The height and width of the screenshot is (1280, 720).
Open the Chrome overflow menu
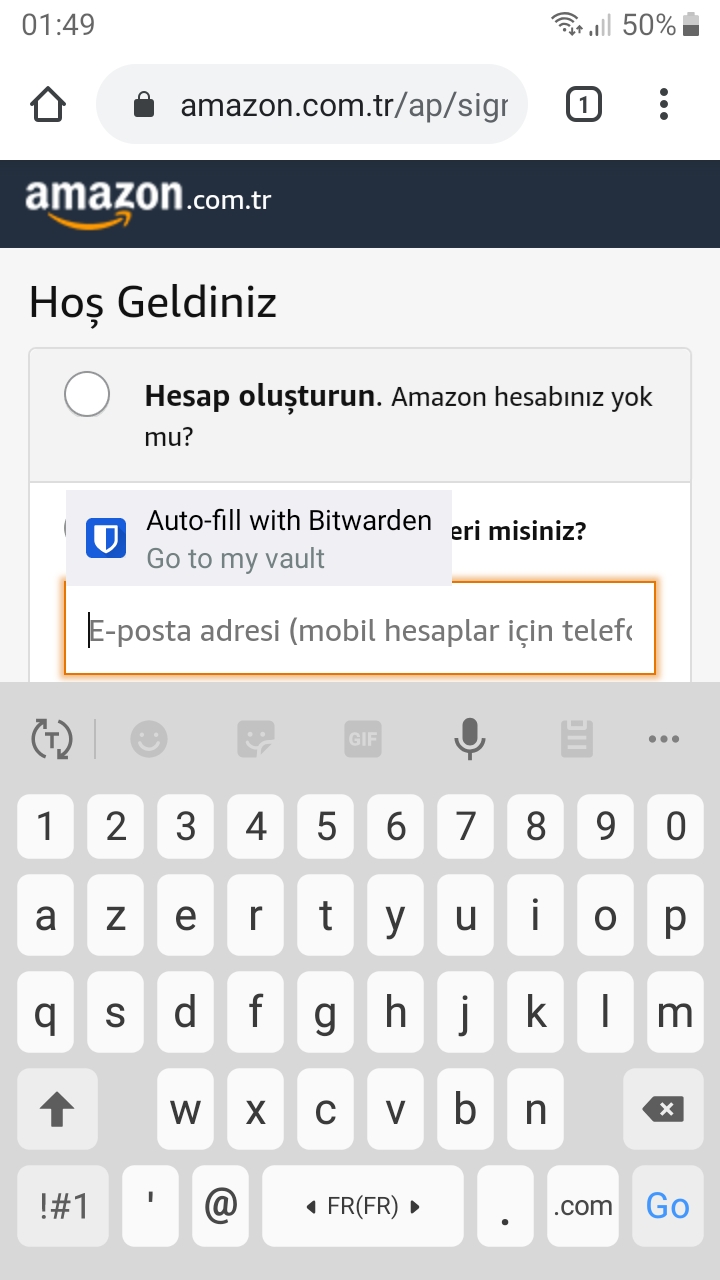(x=664, y=104)
